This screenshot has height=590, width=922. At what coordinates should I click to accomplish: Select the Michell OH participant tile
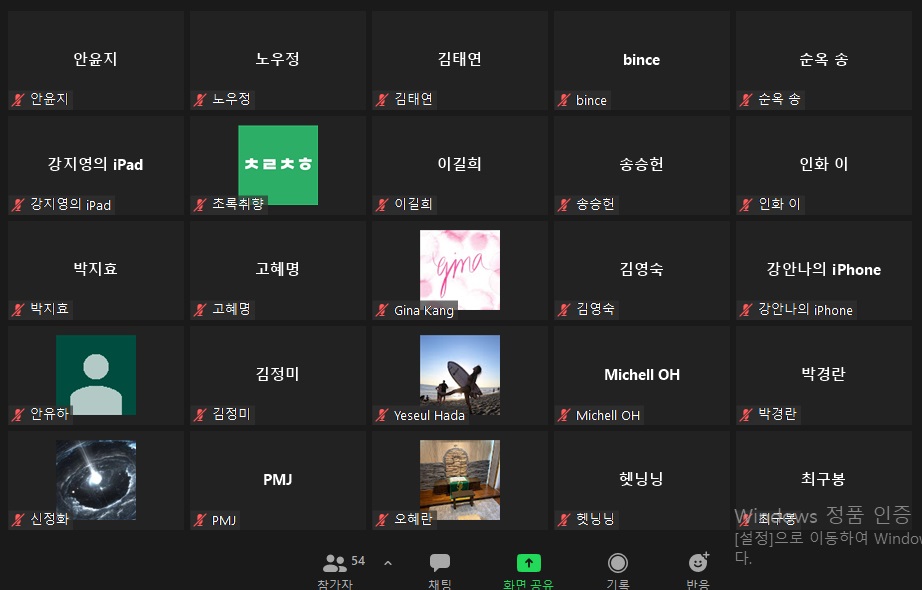pos(642,375)
